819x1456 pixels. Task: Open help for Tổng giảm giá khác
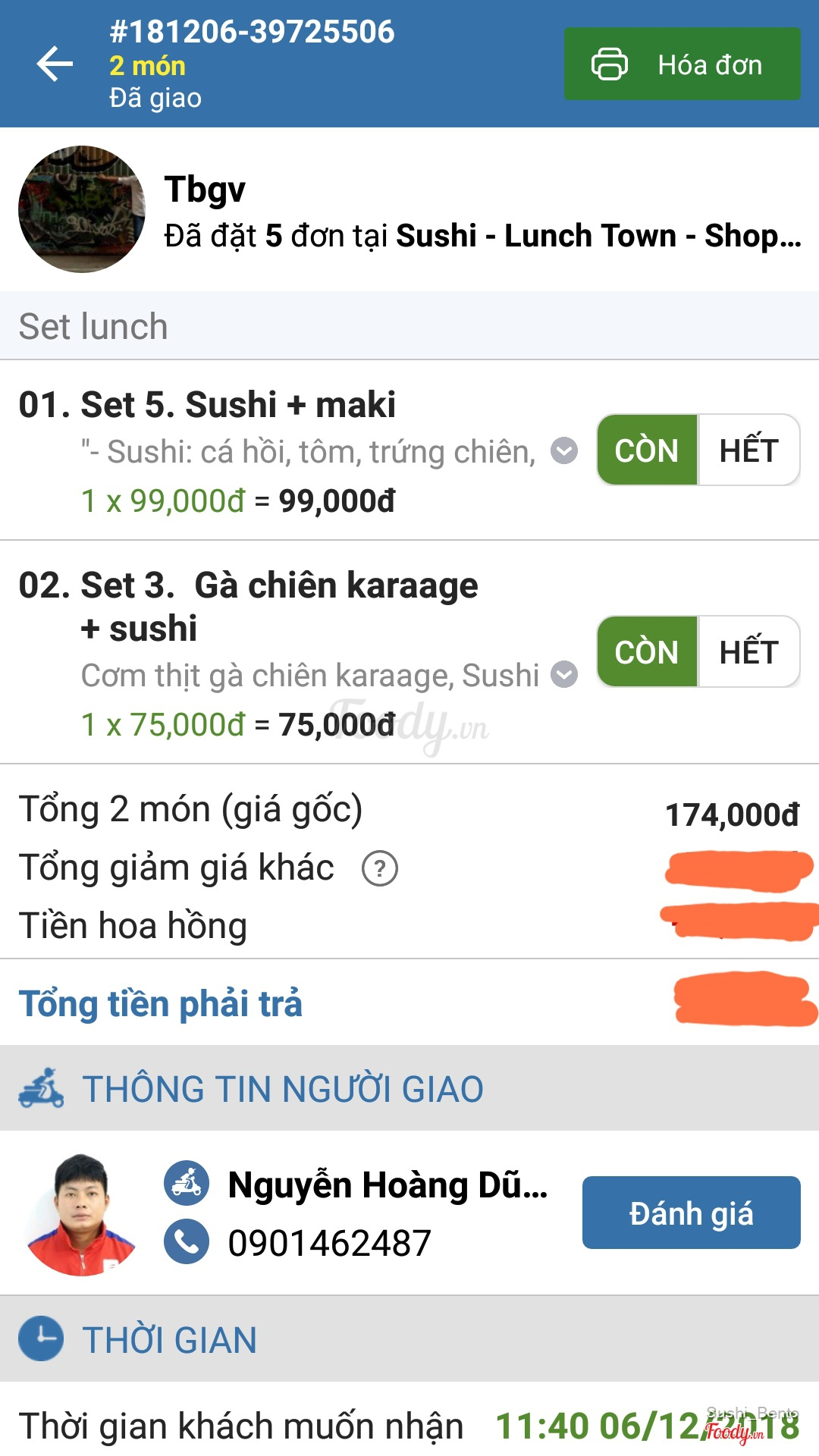pos(380,868)
